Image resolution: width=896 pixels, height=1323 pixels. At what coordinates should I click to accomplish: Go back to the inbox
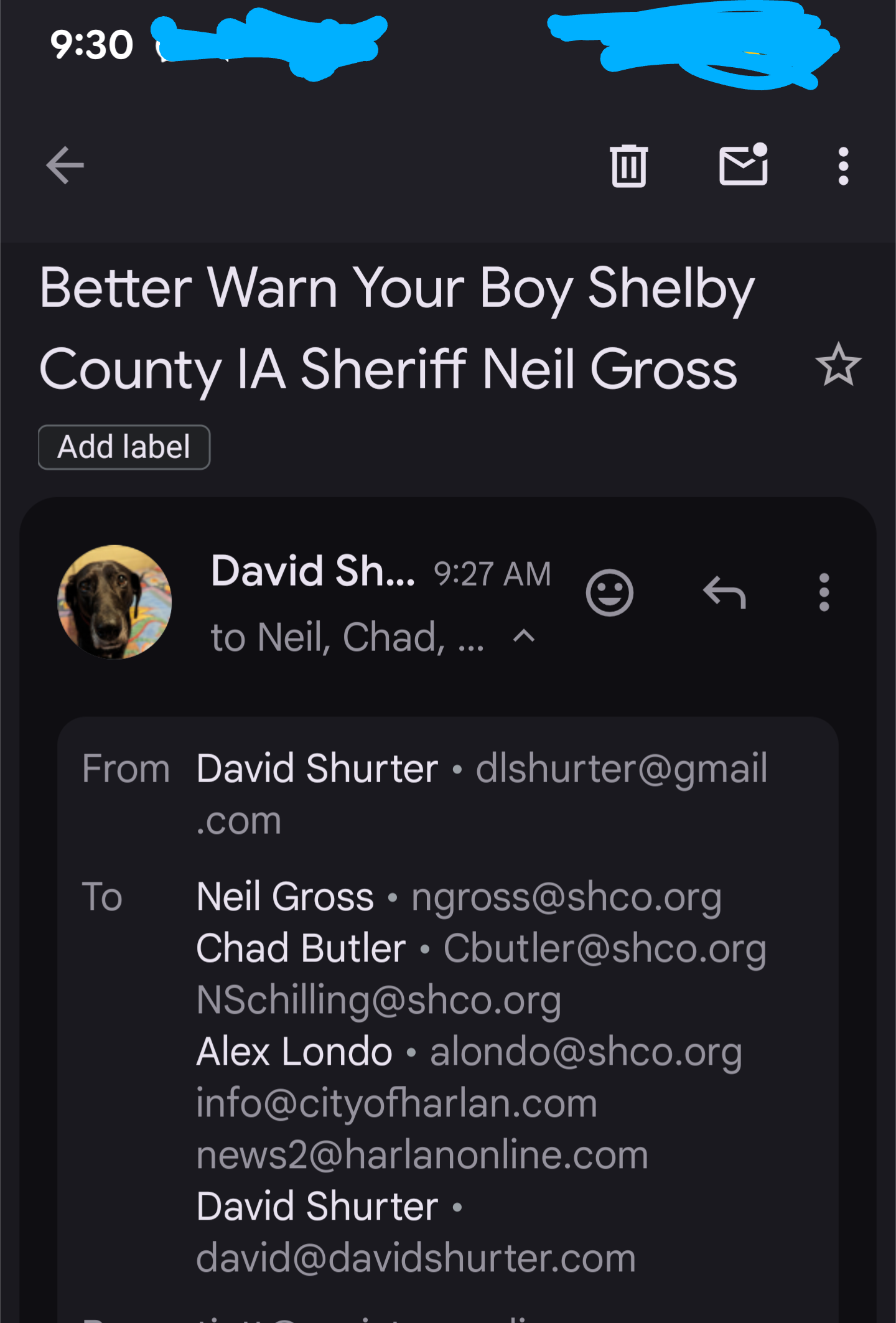(65, 166)
